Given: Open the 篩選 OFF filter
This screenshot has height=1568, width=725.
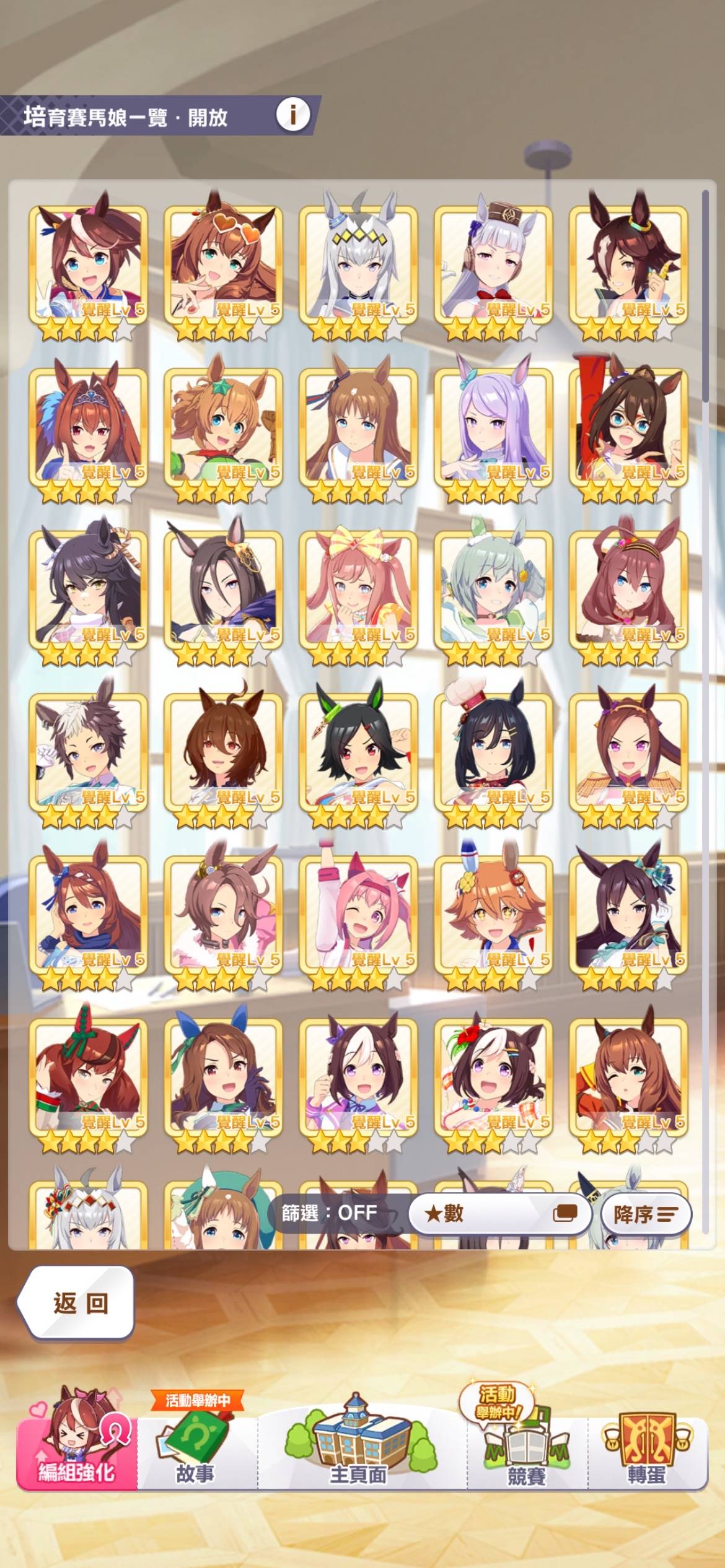Looking at the screenshot, I should (x=330, y=1212).
